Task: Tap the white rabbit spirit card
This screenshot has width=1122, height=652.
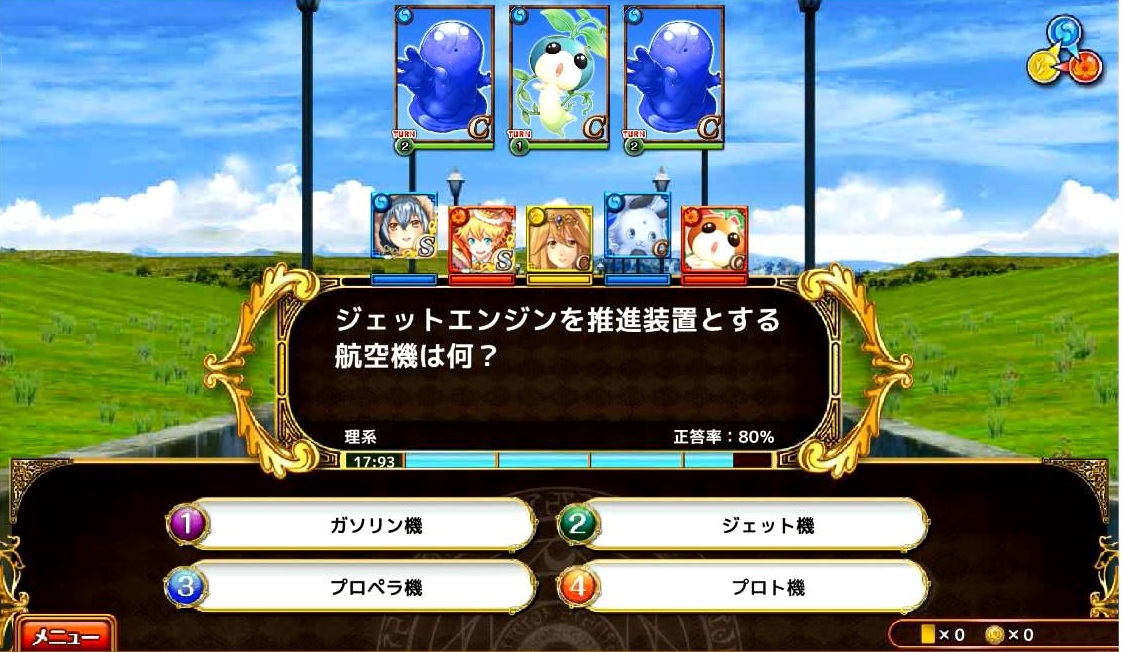Action: tap(637, 228)
